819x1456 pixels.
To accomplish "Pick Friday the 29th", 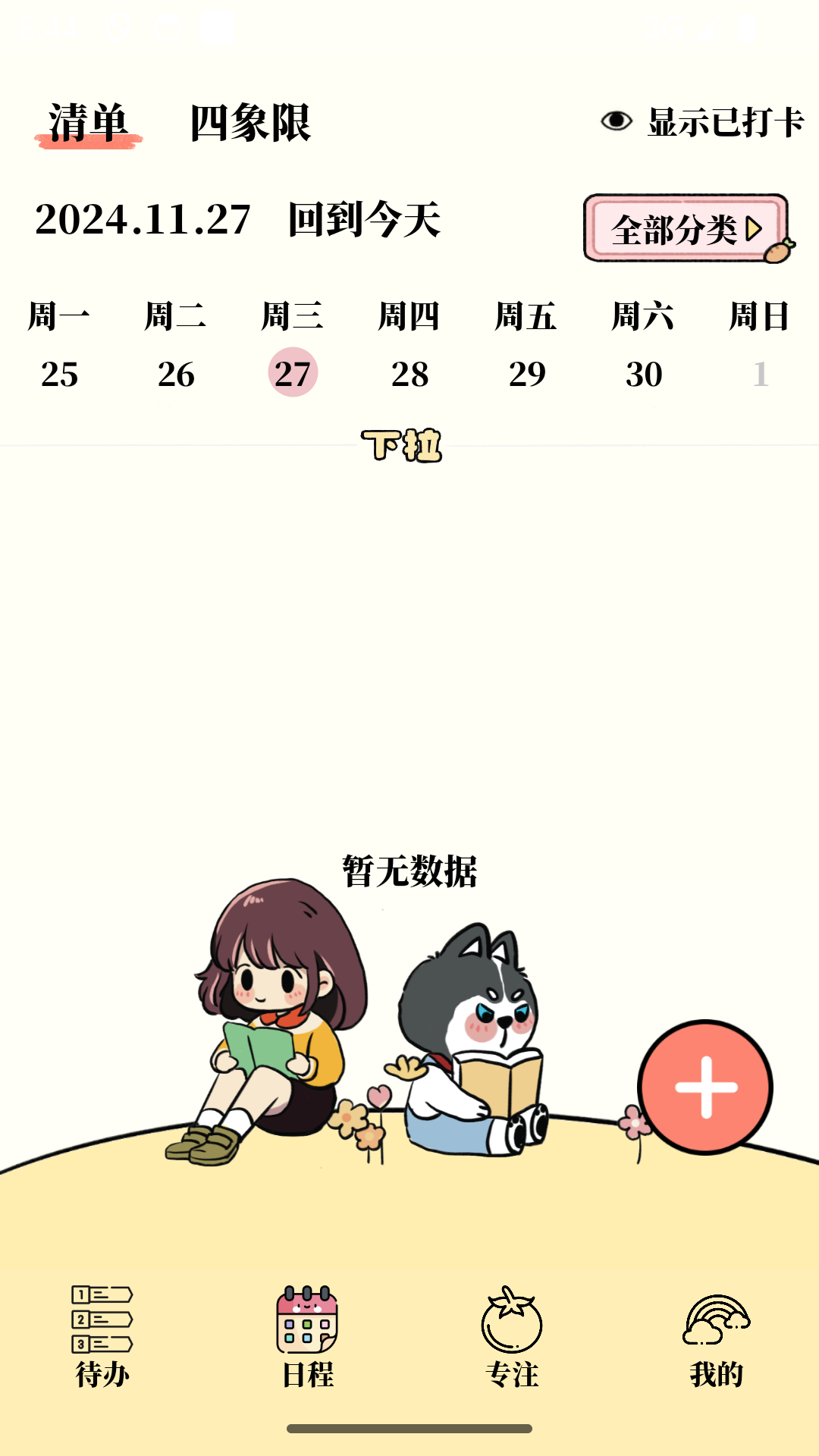I will (527, 373).
